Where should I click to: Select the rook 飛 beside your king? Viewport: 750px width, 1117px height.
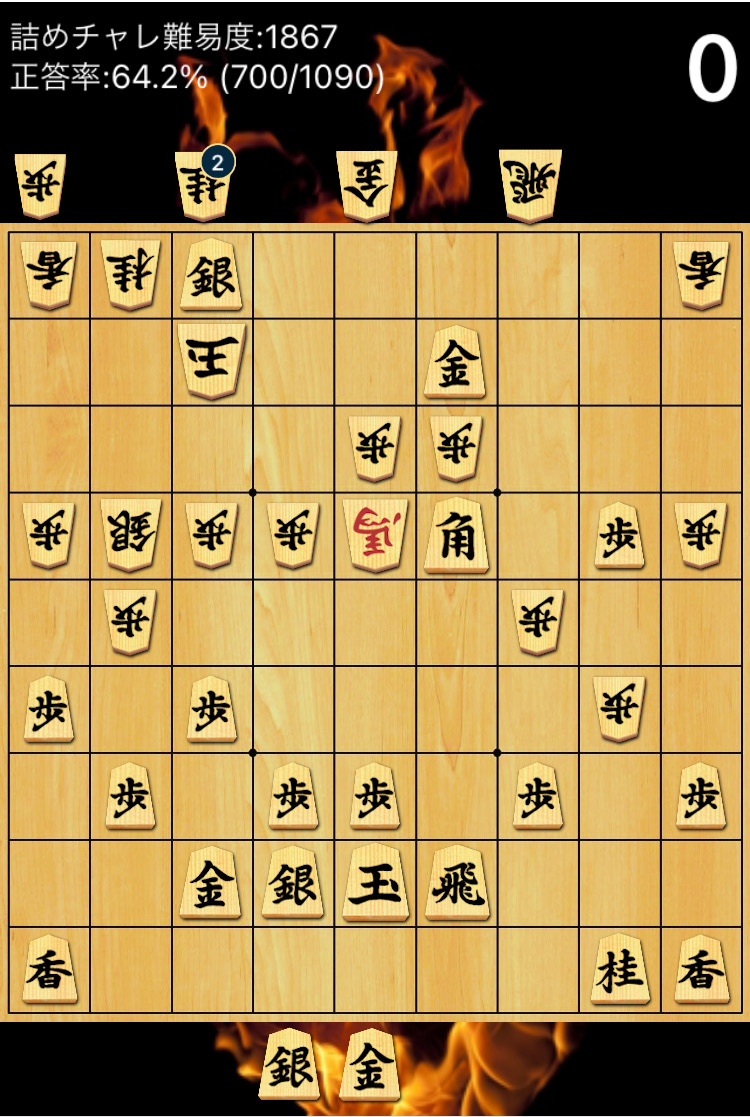pyautogui.click(x=455, y=885)
